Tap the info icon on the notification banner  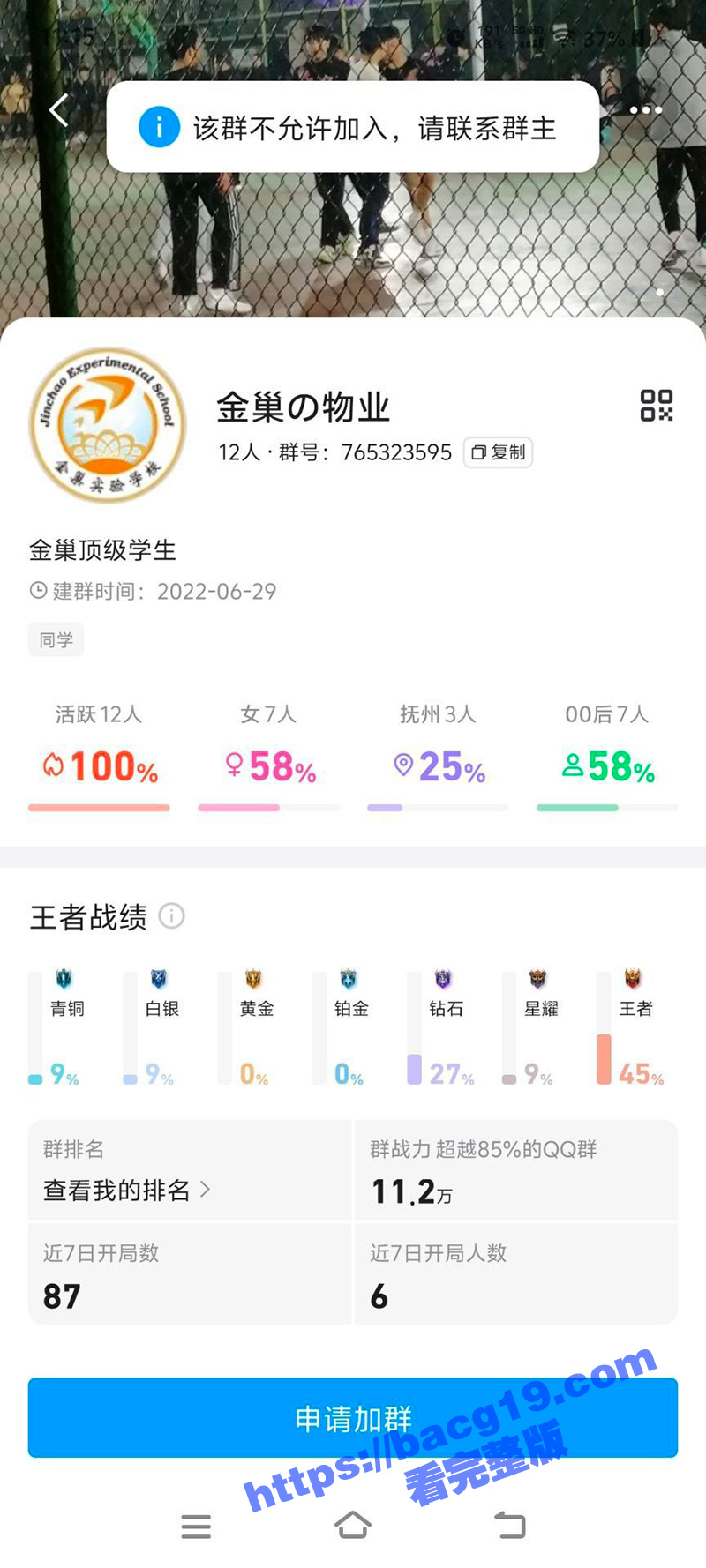click(x=159, y=127)
